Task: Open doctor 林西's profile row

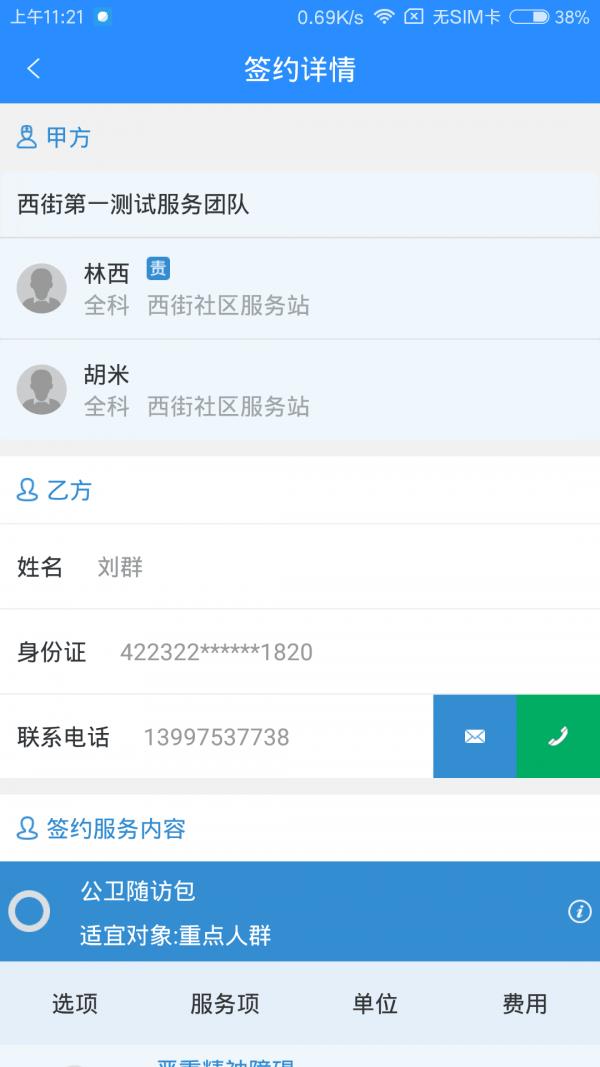Action: tap(300, 289)
